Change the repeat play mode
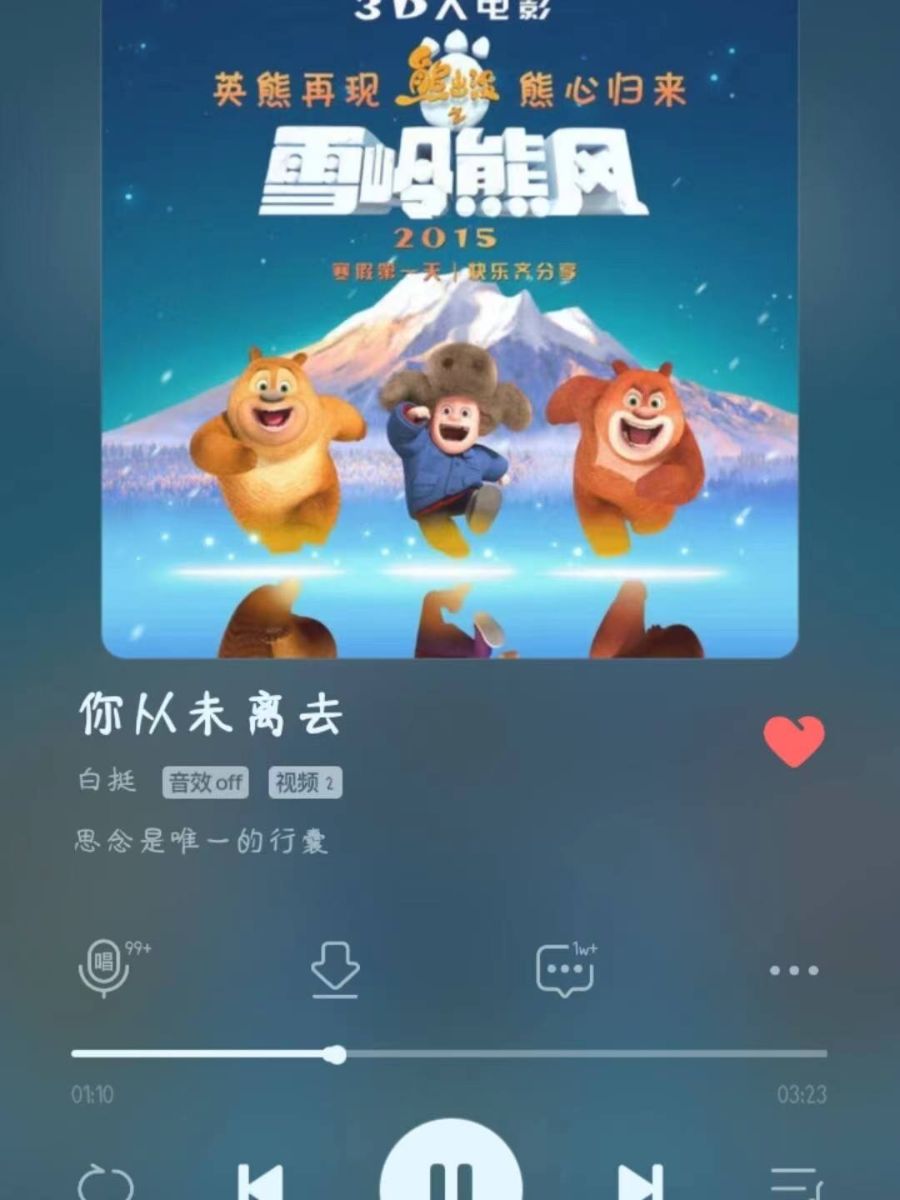Viewport: 900px width, 1200px height. (105, 1185)
